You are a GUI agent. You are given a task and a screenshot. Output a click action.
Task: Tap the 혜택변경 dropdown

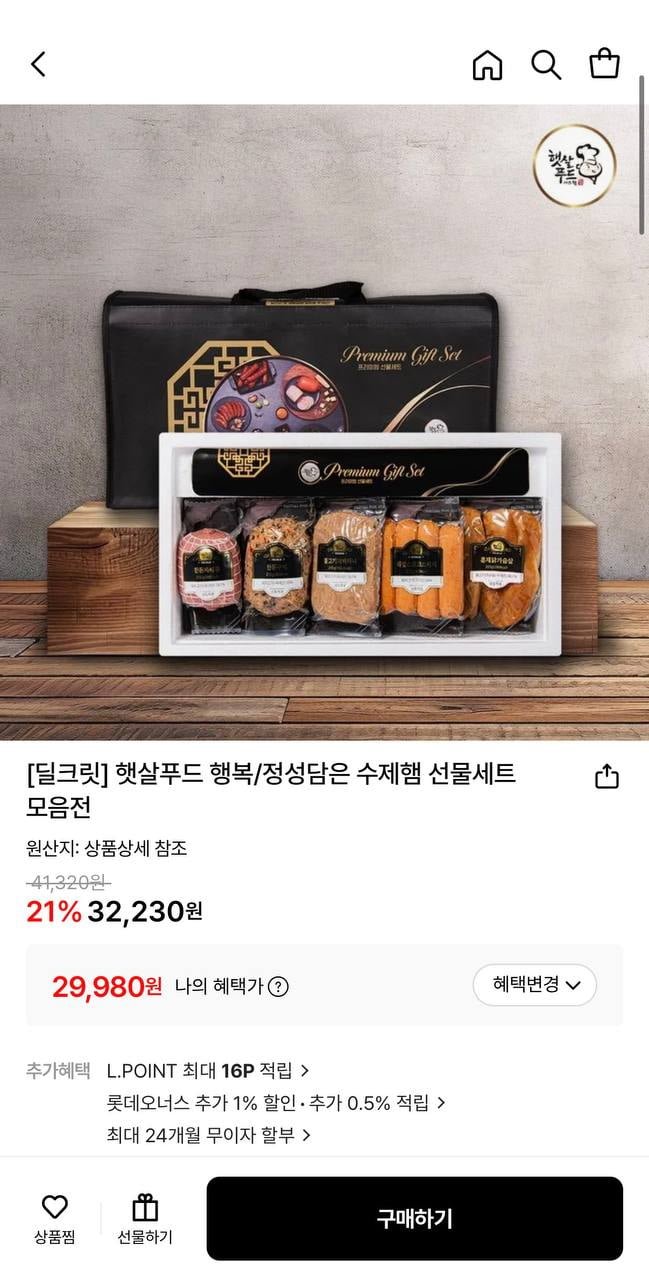(x=535, y=985)
